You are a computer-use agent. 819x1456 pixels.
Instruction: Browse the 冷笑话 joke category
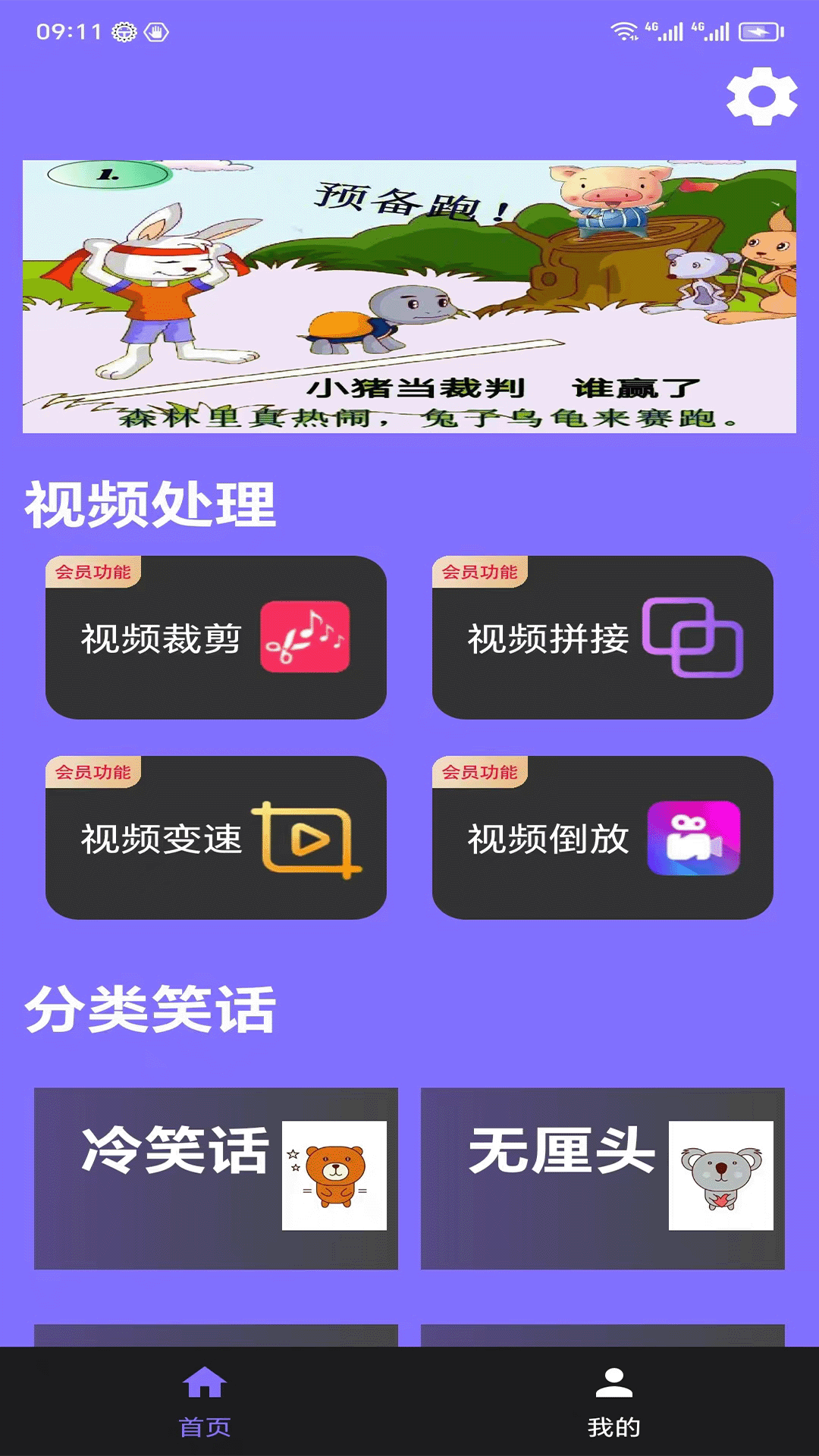[x=216, y=1178]
